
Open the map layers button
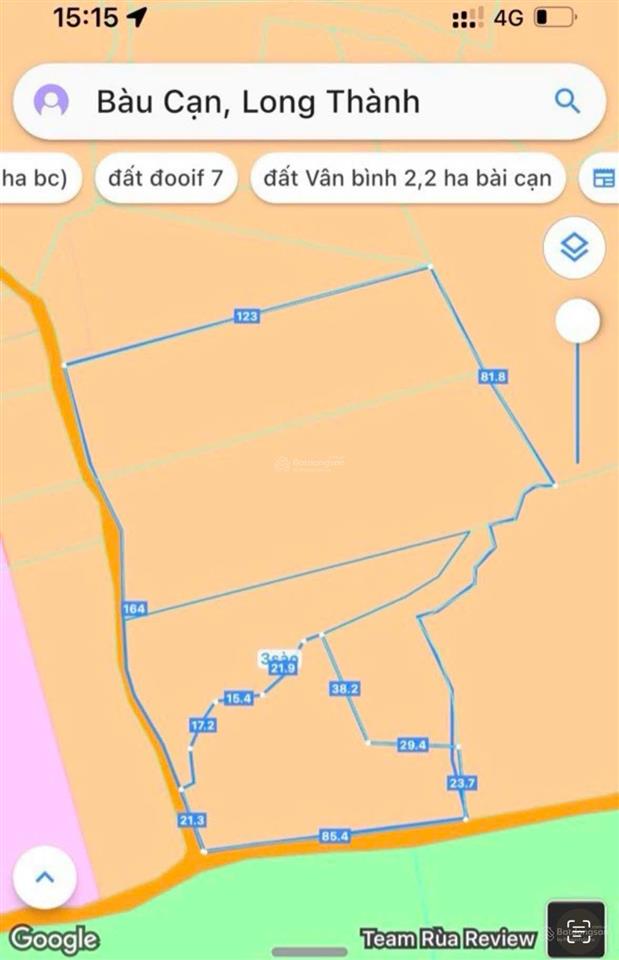[x=574, y=249]
